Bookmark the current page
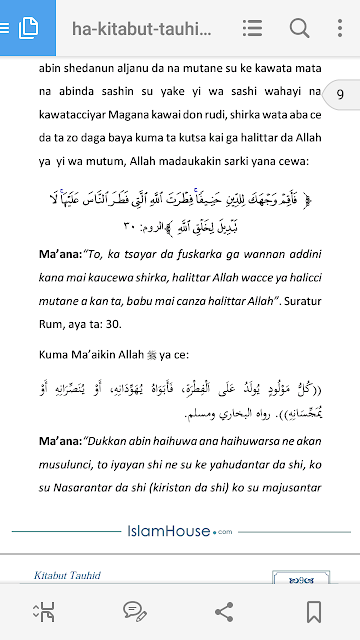Viewport: 360px width, 640px height. [314, 612]
